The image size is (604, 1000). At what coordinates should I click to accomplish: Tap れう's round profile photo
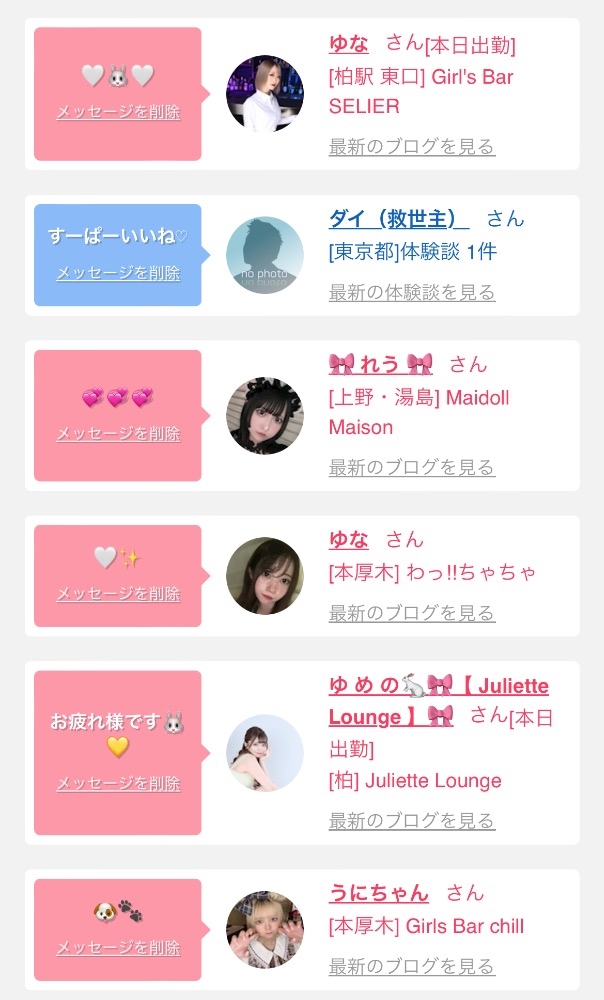click(x=265, y=416)
